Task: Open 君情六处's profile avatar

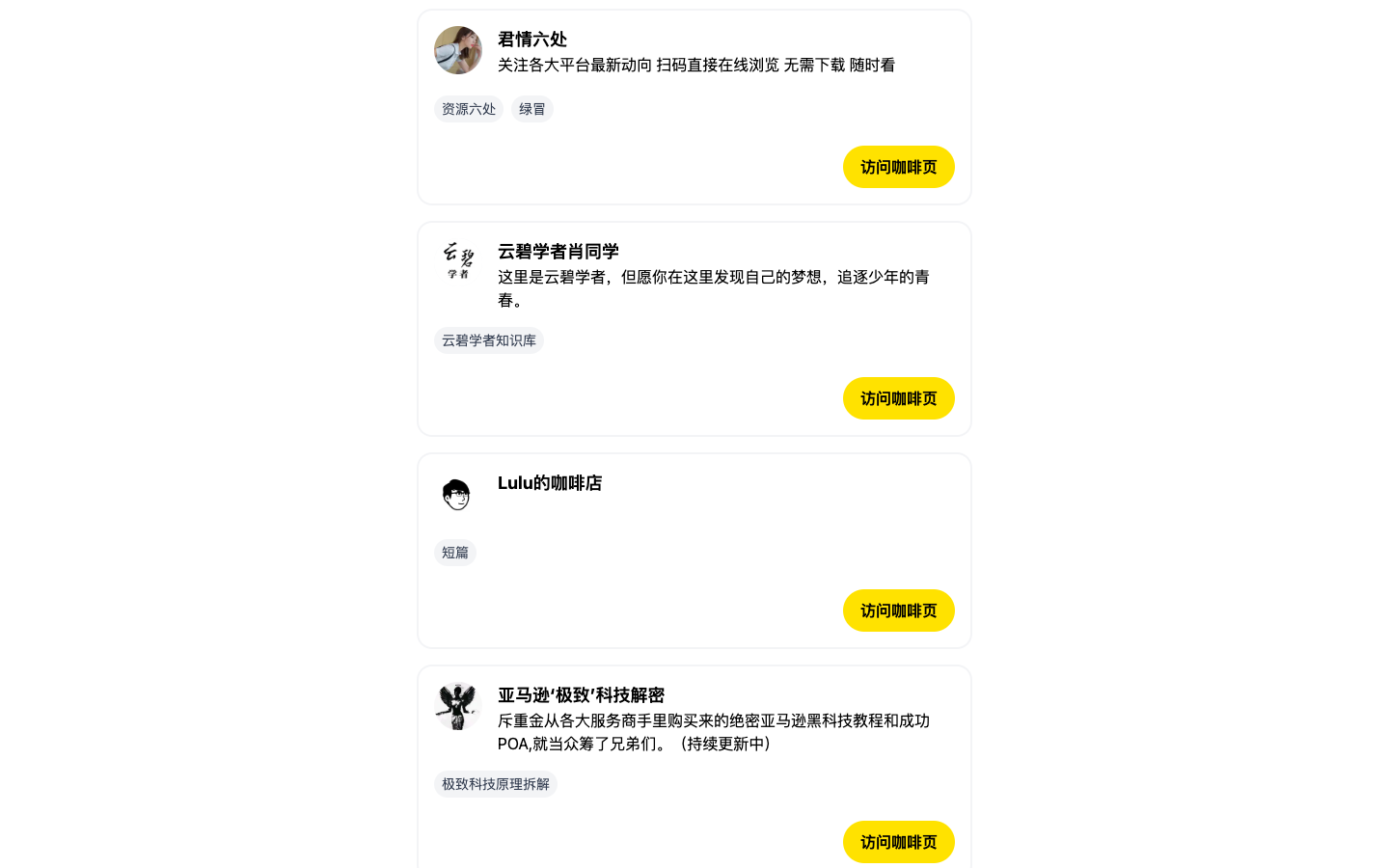Action: pyautogui.click(x=458, y=50)
